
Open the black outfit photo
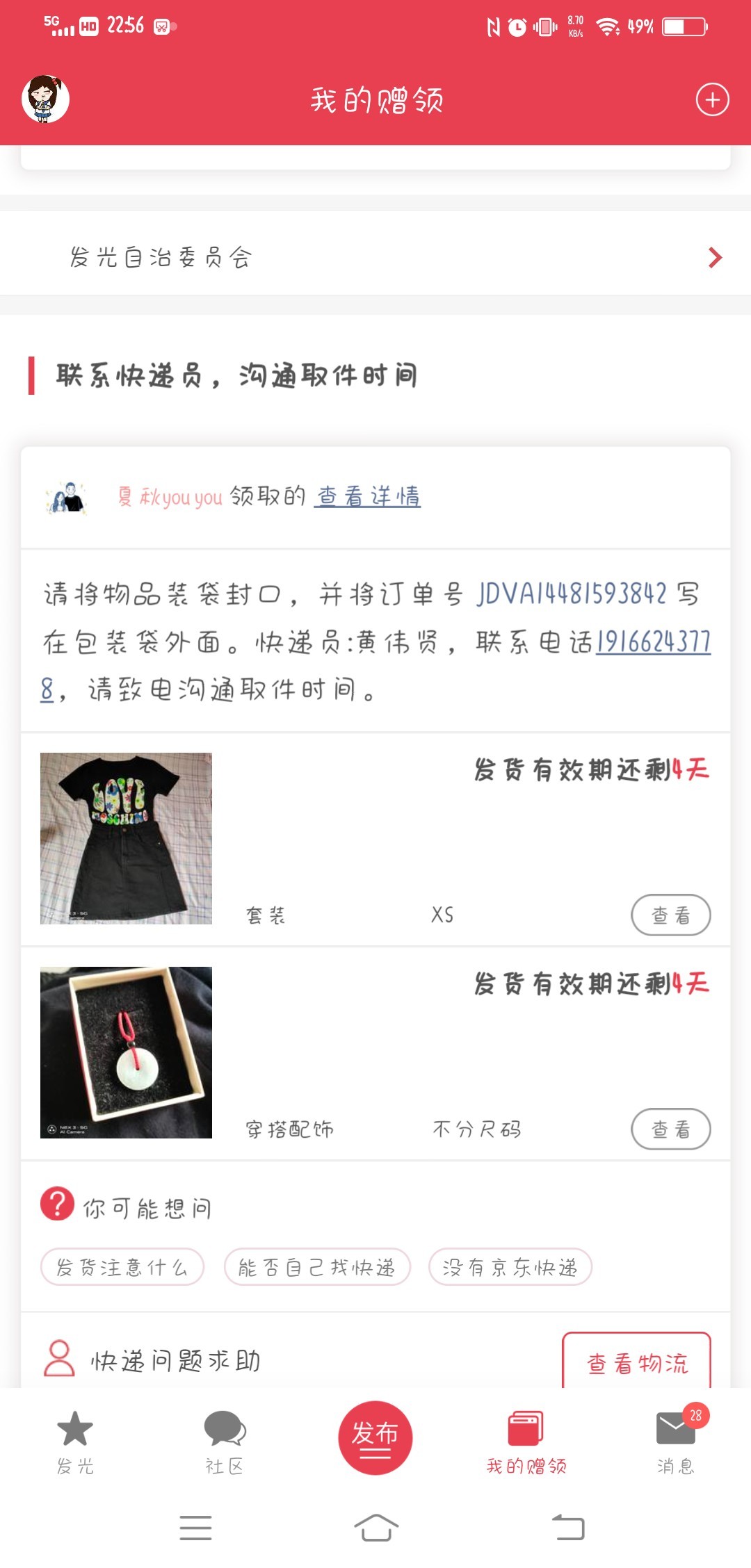tap(126, 838)
